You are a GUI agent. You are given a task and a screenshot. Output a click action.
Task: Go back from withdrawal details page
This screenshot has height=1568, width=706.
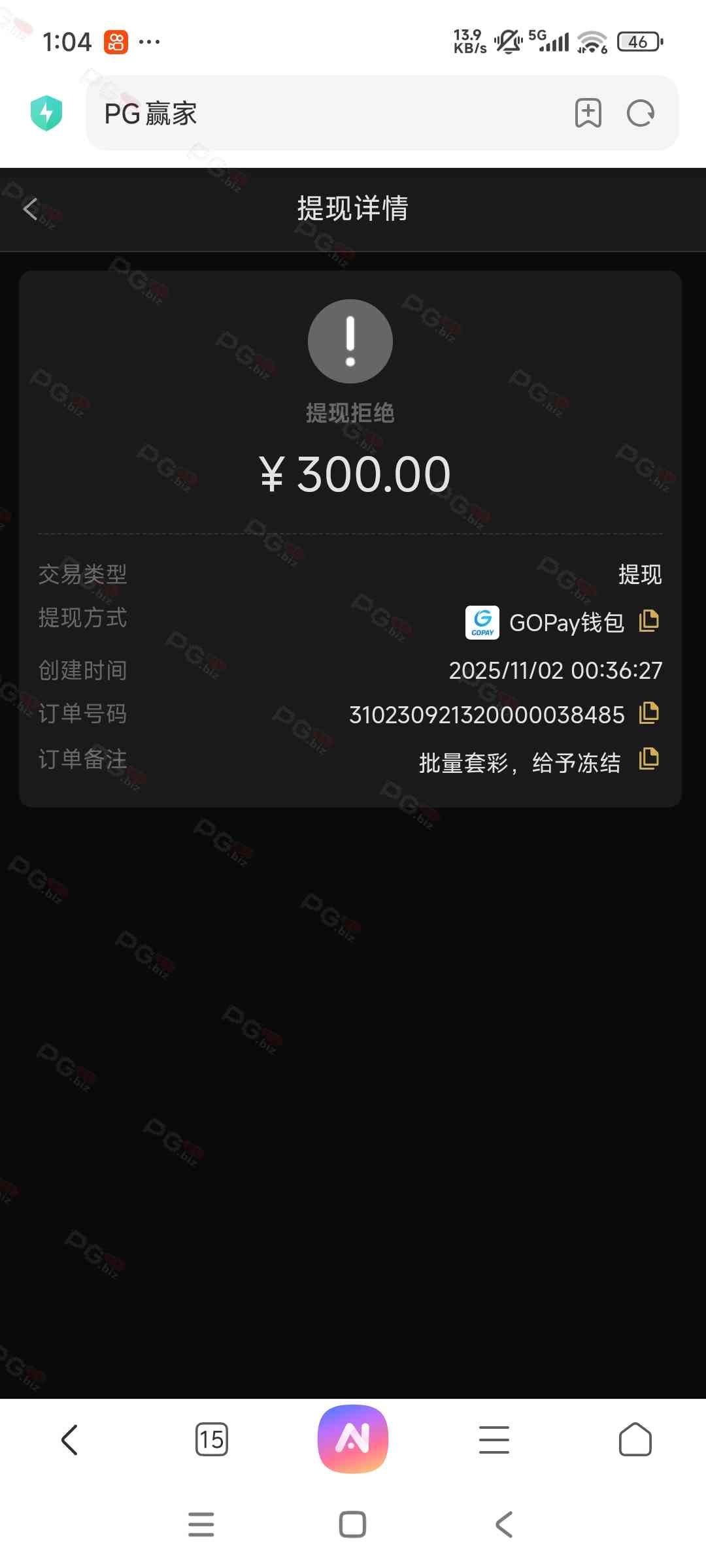[31, 209]
